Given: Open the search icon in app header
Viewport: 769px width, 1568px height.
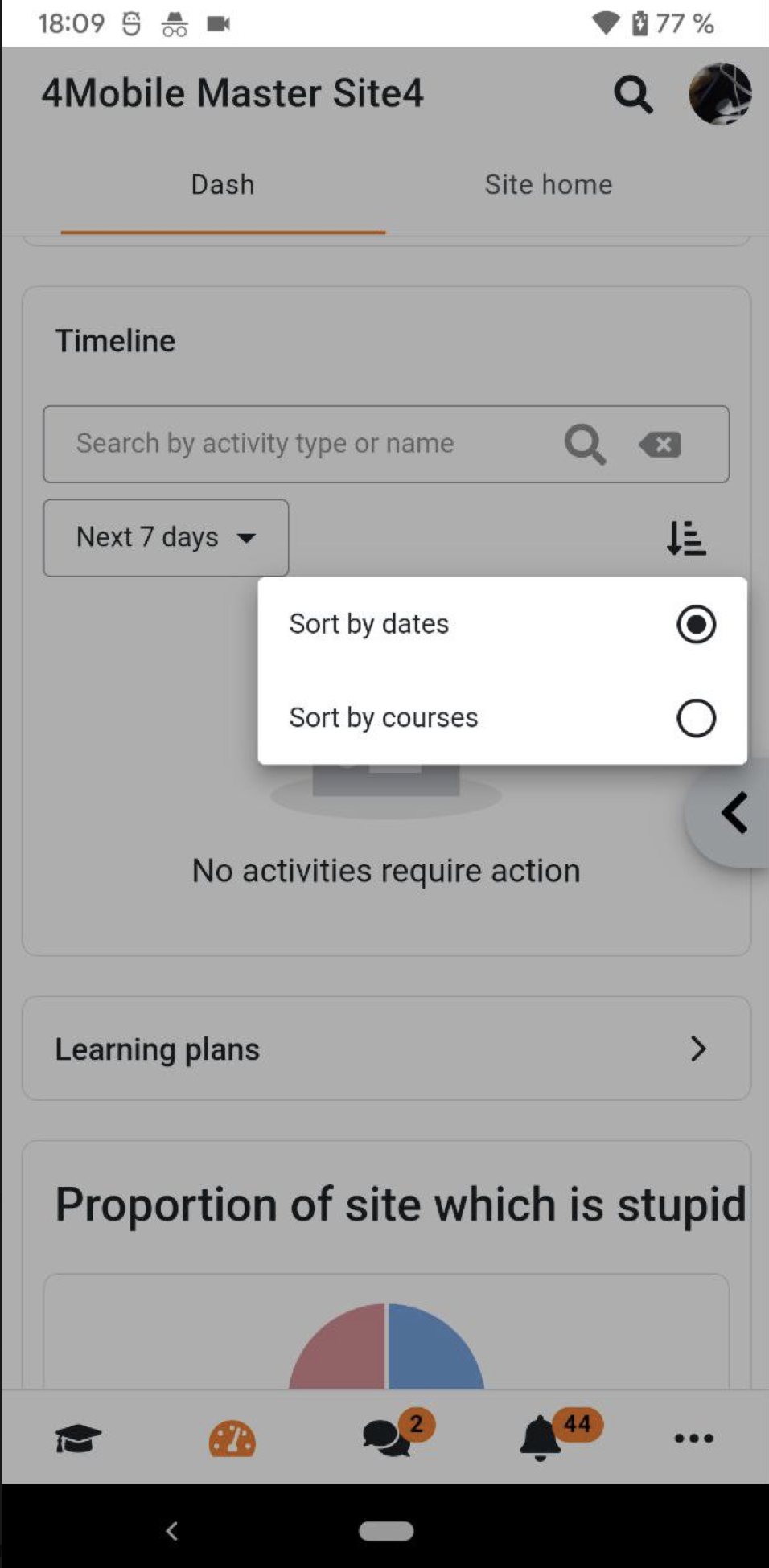Looking at the screenshot, I should [633, 95].
